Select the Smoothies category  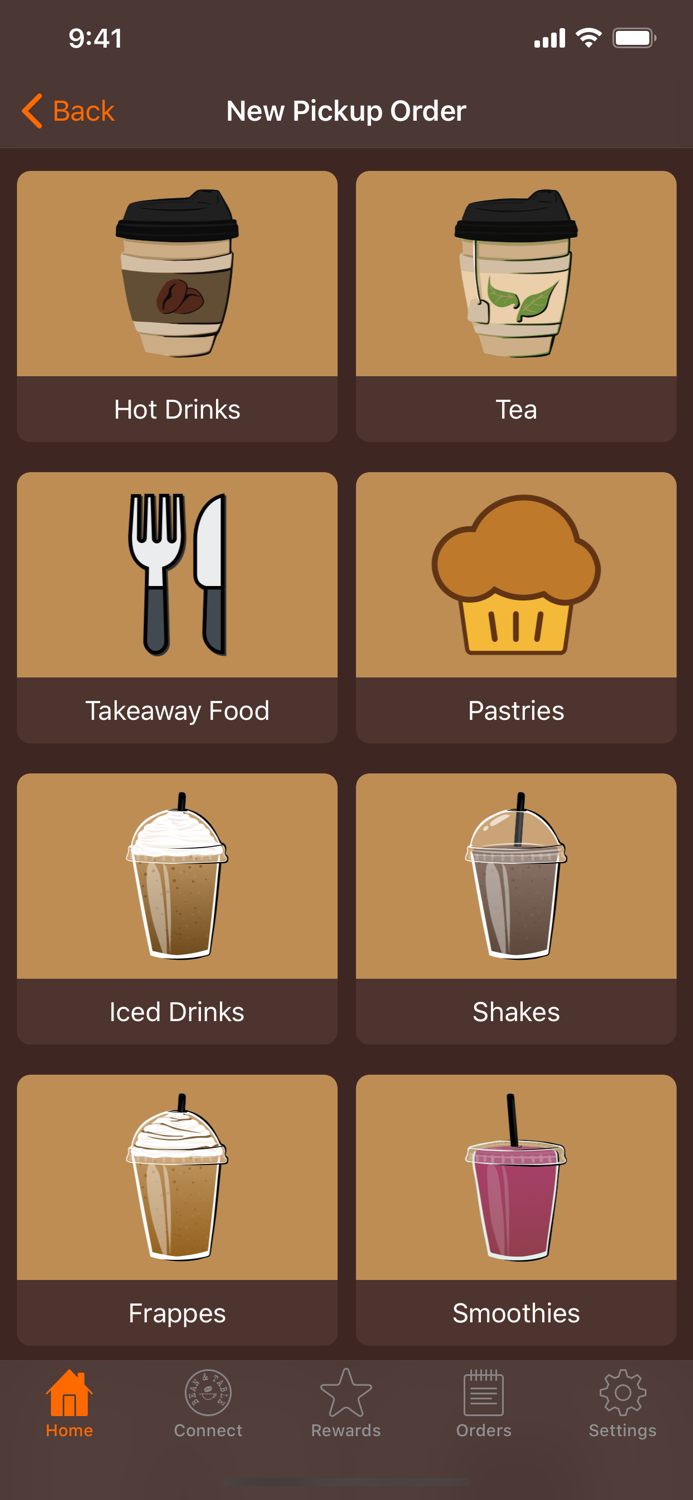pyautogui.click(x=516, y=1209)
